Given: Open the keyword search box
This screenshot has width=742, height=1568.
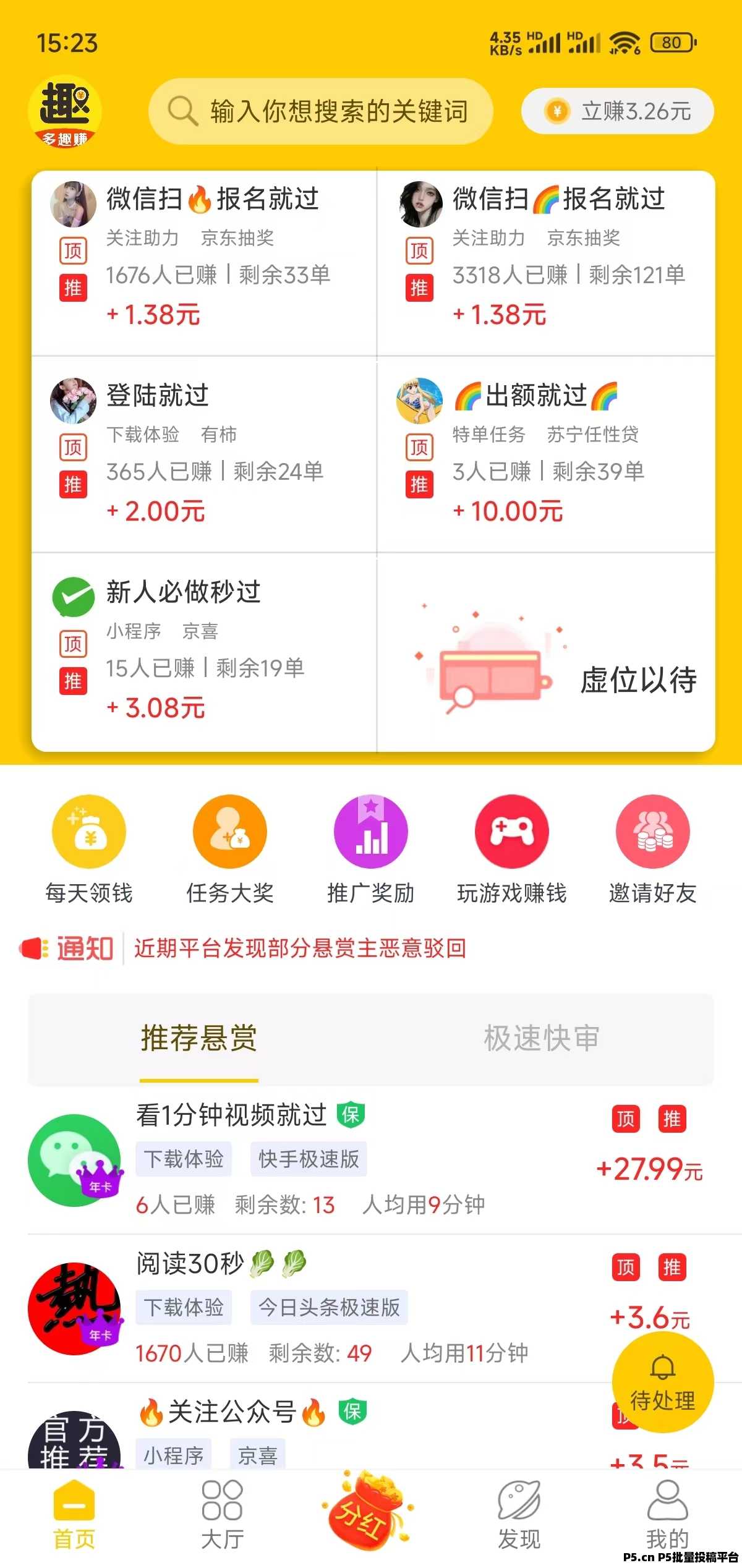Looking at the screenshot, I should click(x=320, y=111).
